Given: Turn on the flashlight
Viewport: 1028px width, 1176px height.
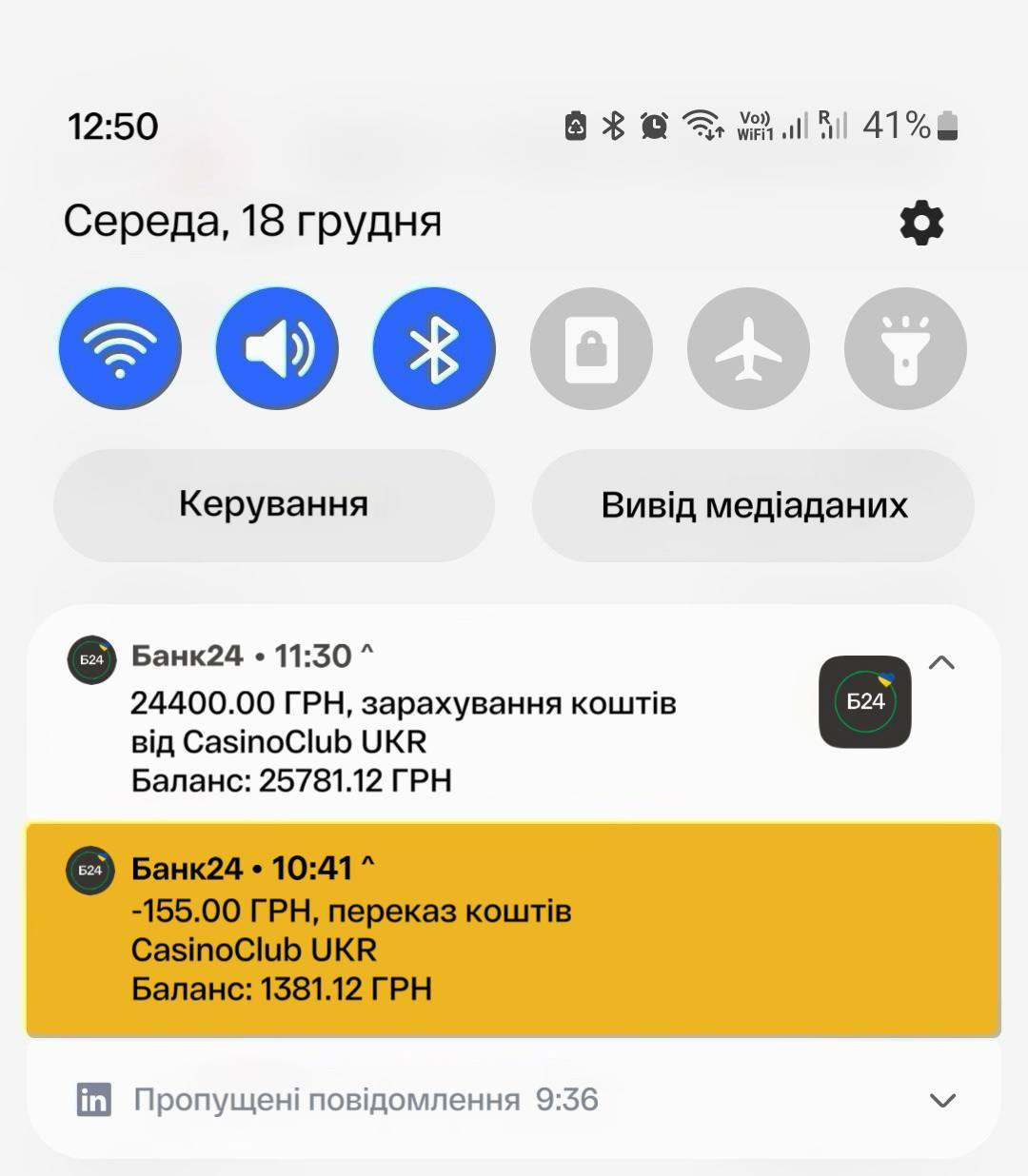Looking at the screenshot, I should point(905,348).
